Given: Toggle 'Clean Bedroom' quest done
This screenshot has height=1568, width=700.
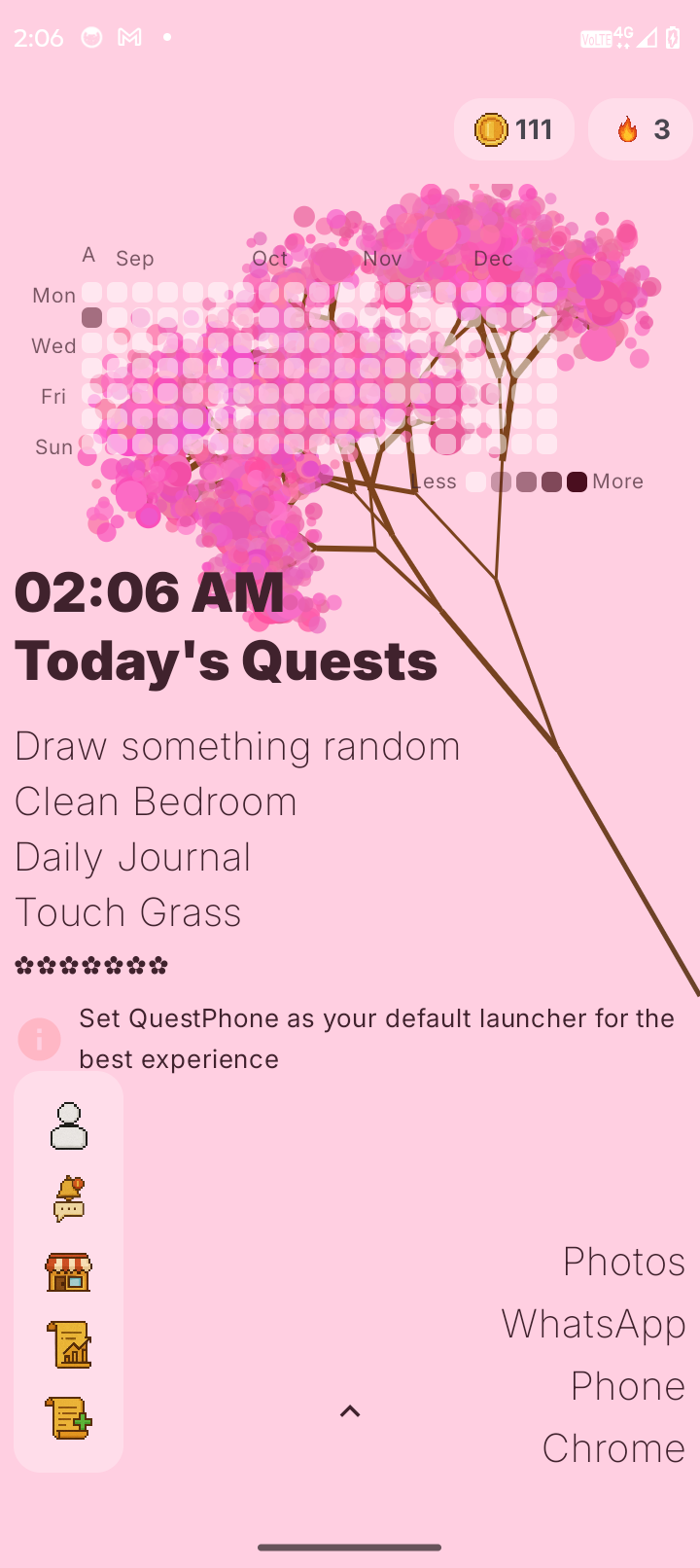Looking at the screenshot, I should (156, 801).
